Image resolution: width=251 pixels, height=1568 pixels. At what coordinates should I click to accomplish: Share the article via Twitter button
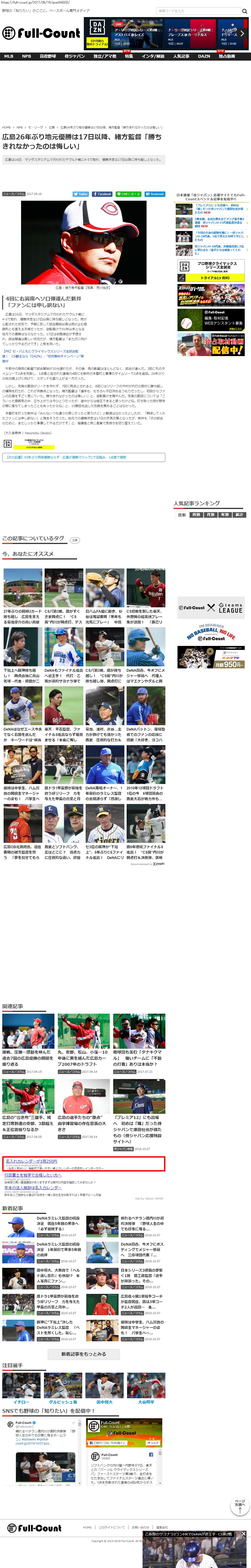81,194
